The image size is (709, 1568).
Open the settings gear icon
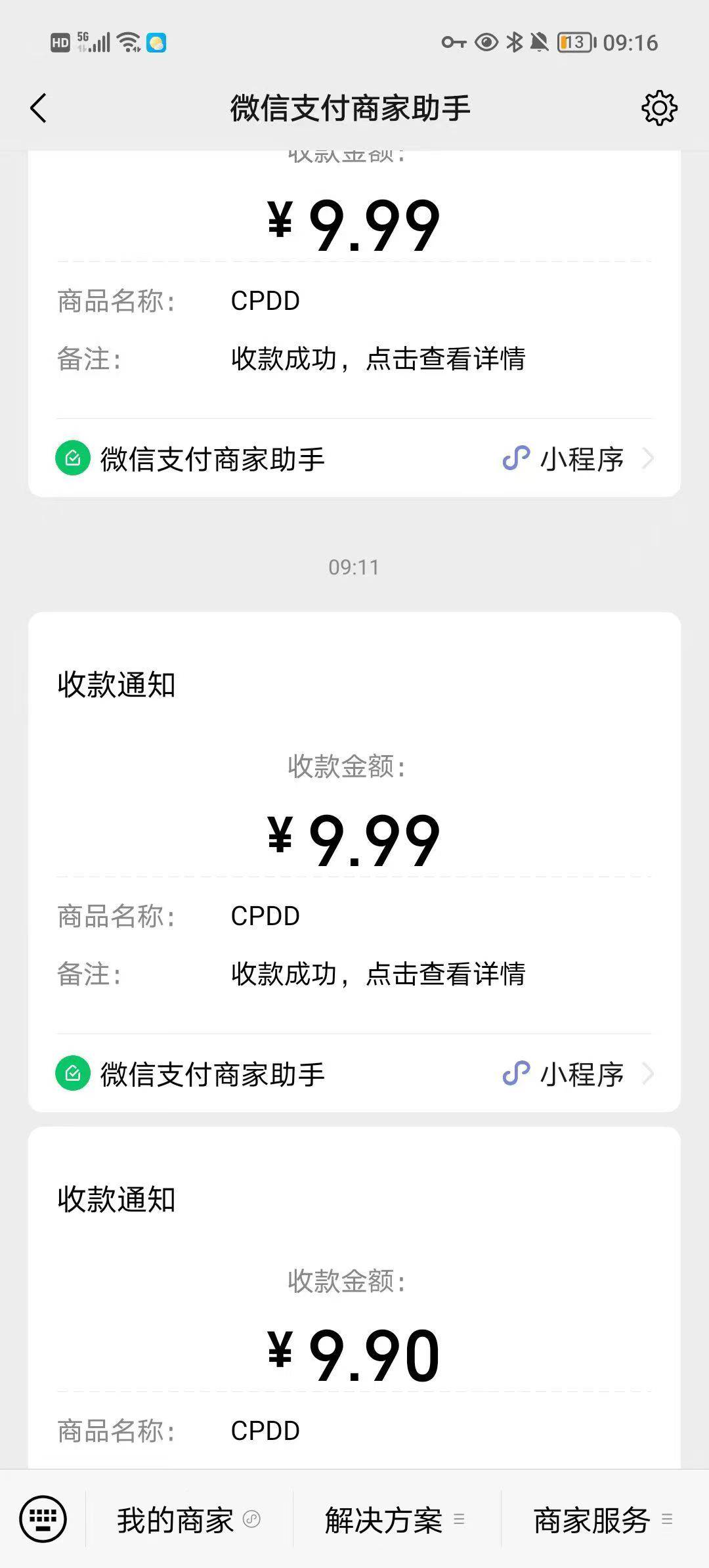point(658,108)
